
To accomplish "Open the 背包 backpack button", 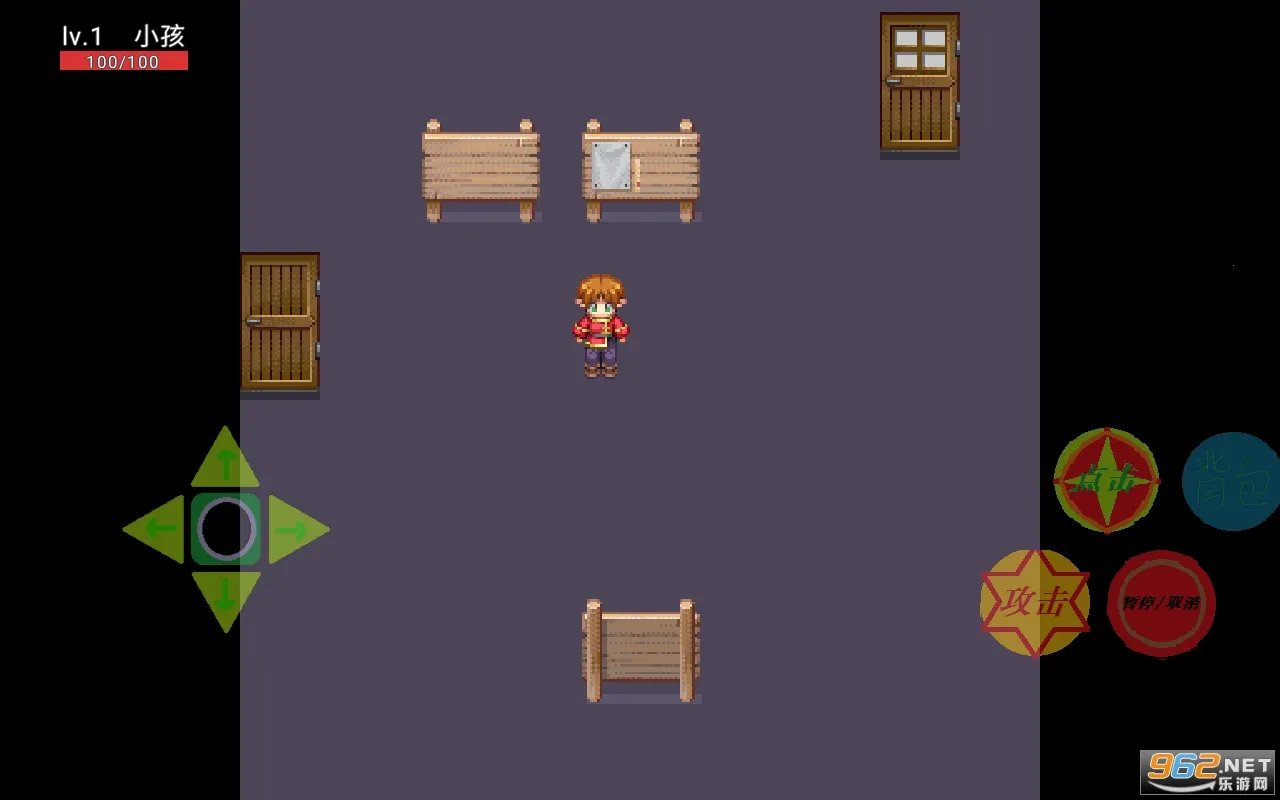I will [x=1231, y=482].
